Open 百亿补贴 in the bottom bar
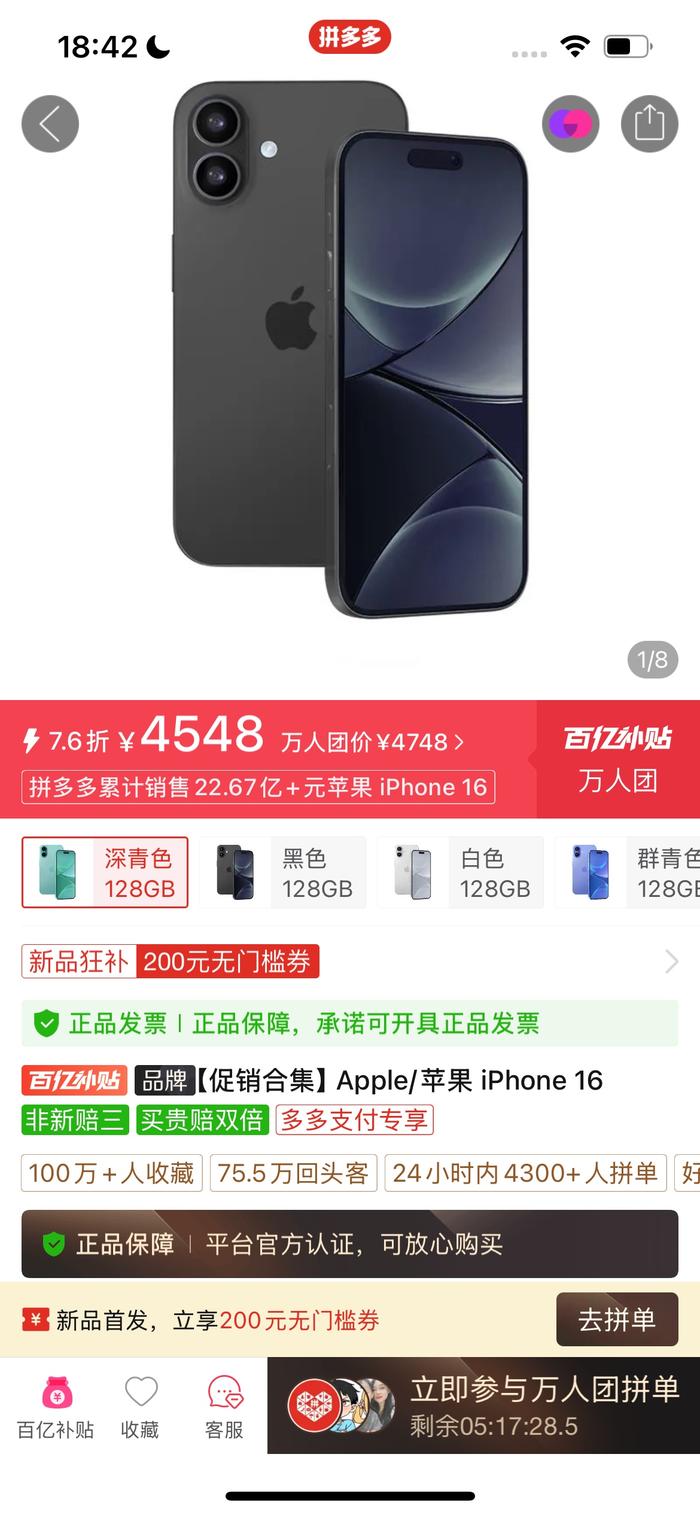The image size is (700, 1515). click(56, 1405)
